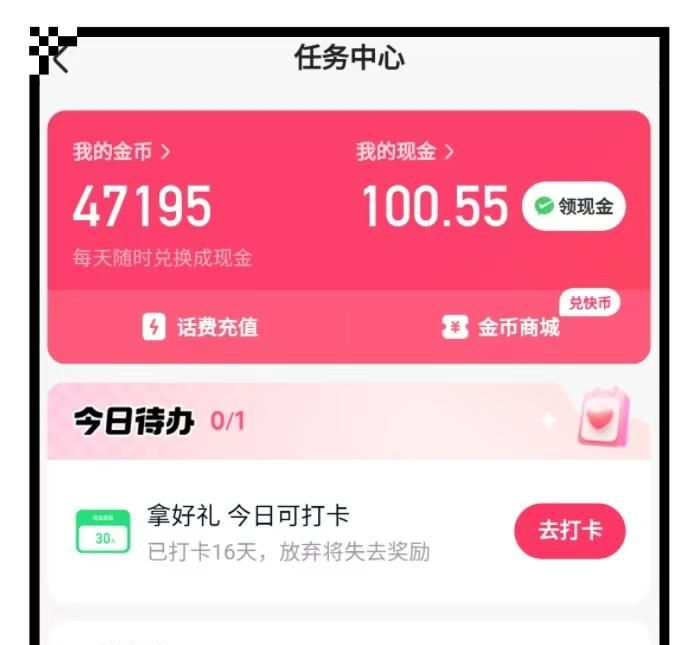Open 我的金币 details
The height and width of the screenshot is (645, 699).
click(x=121, y=152)
